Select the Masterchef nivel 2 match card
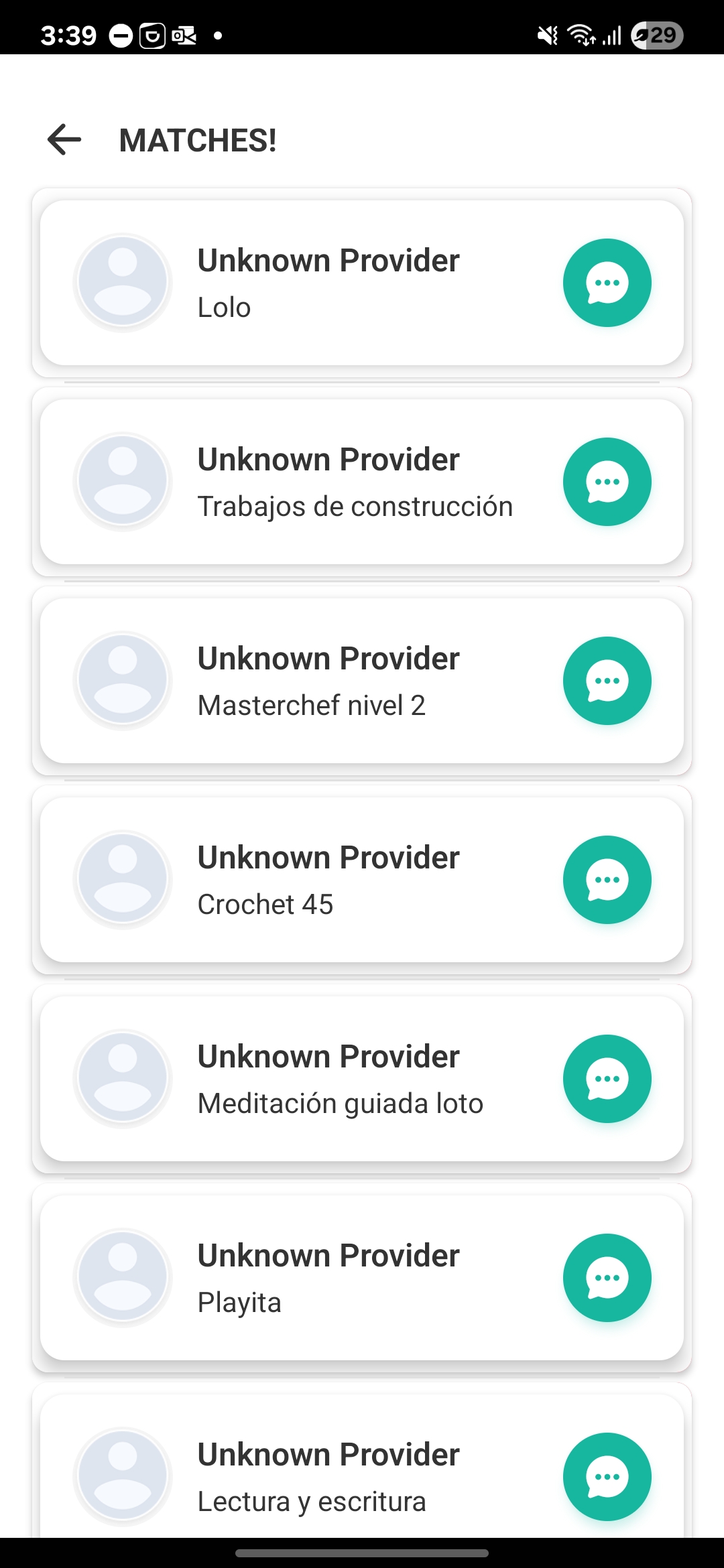The width and height of the screenshot is (724, 1568). [328, 681]
